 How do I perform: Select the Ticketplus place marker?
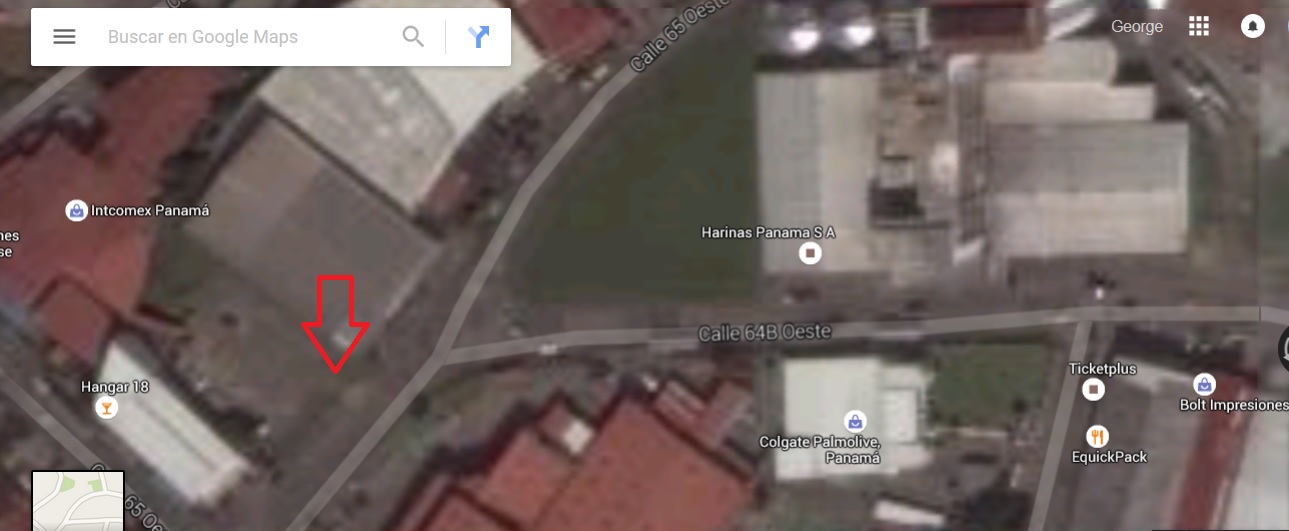click(x=1094, y=389)
